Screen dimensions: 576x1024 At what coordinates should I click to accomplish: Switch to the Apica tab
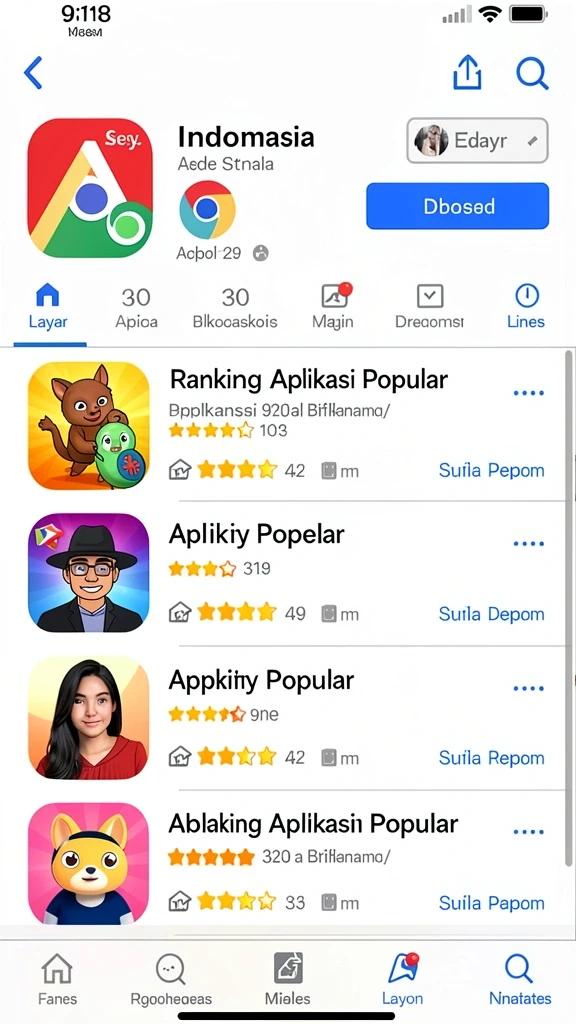136,306
